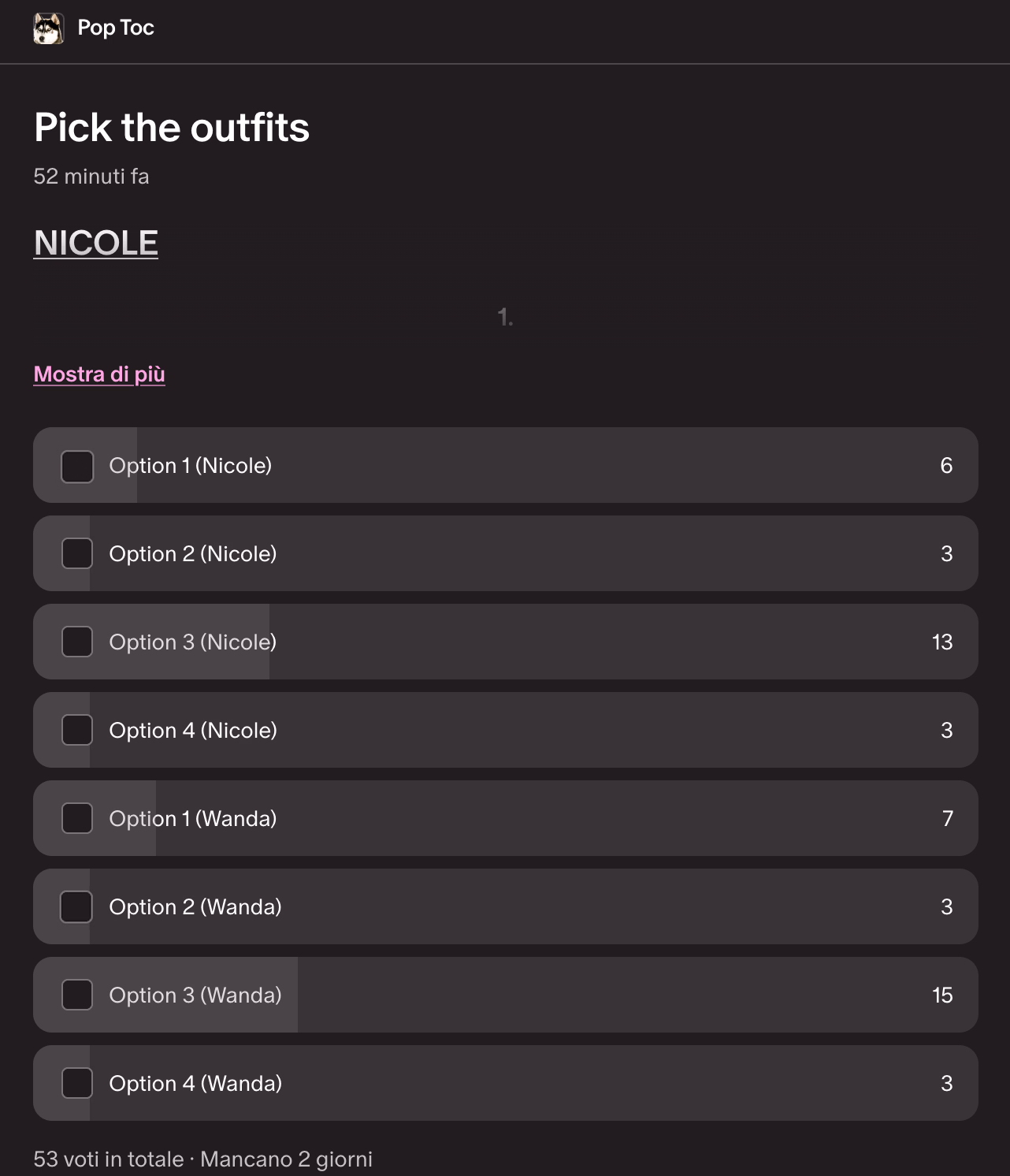Vote for Option 3 (Nicole)

77,642
